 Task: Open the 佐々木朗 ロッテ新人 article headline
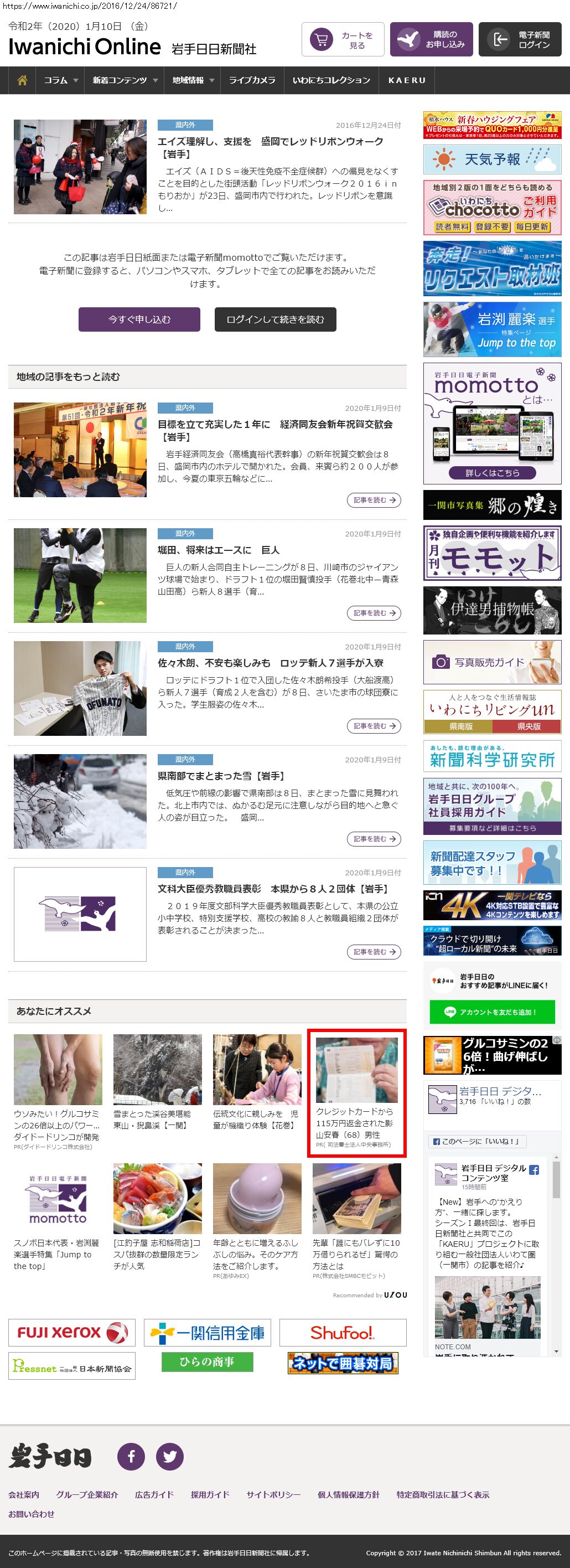pyautogui.click(x=270, y=662)
